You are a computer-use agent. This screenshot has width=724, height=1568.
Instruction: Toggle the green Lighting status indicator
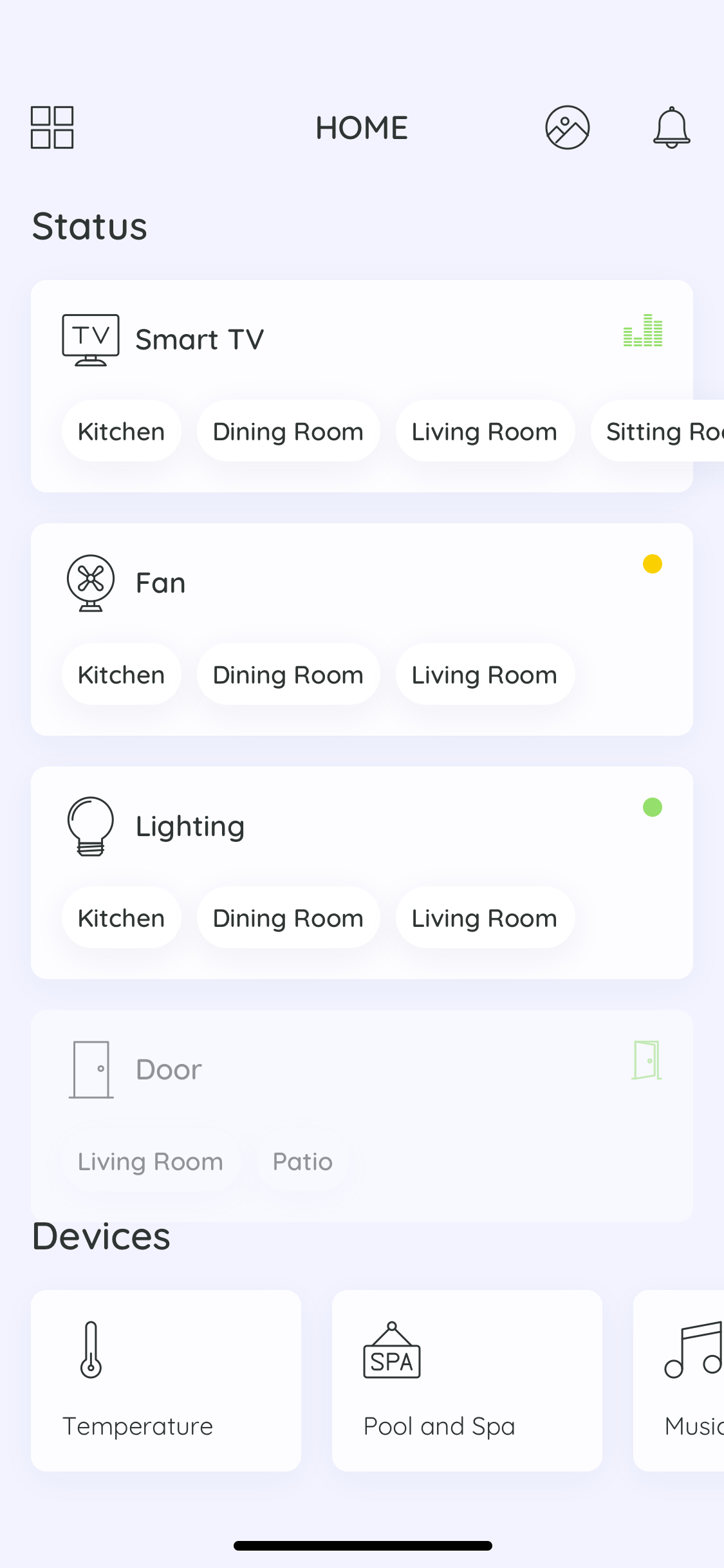tap(653, 807)
